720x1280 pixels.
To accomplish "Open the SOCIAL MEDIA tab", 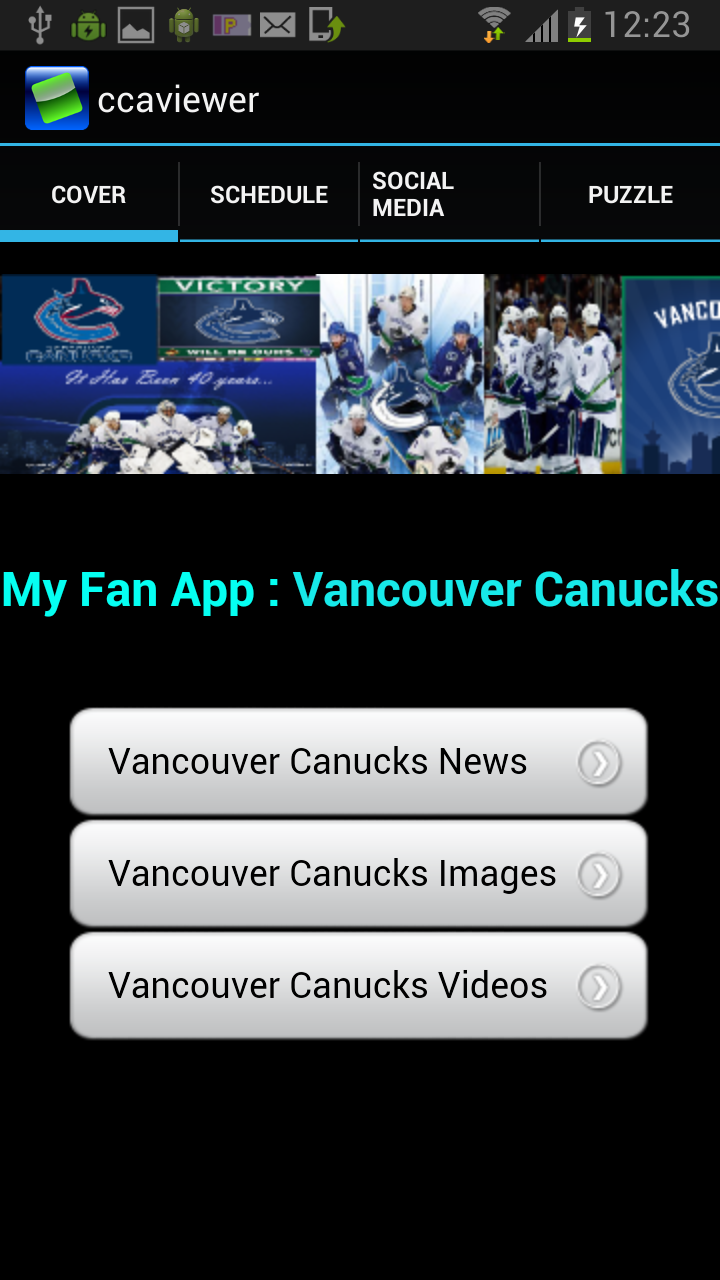I will (x=448, y=194).
